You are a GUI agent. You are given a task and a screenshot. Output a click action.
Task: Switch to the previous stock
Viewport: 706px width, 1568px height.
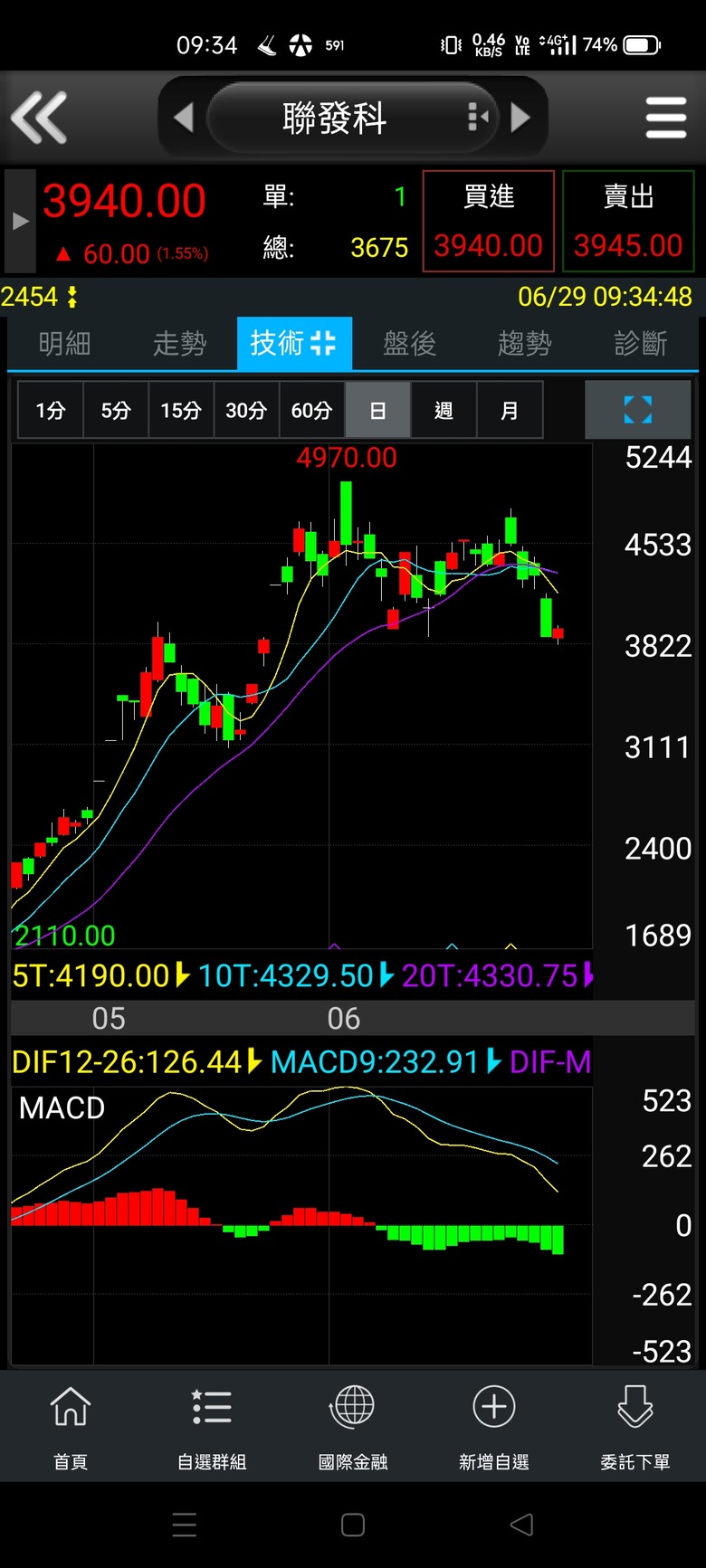pos(184,118)
